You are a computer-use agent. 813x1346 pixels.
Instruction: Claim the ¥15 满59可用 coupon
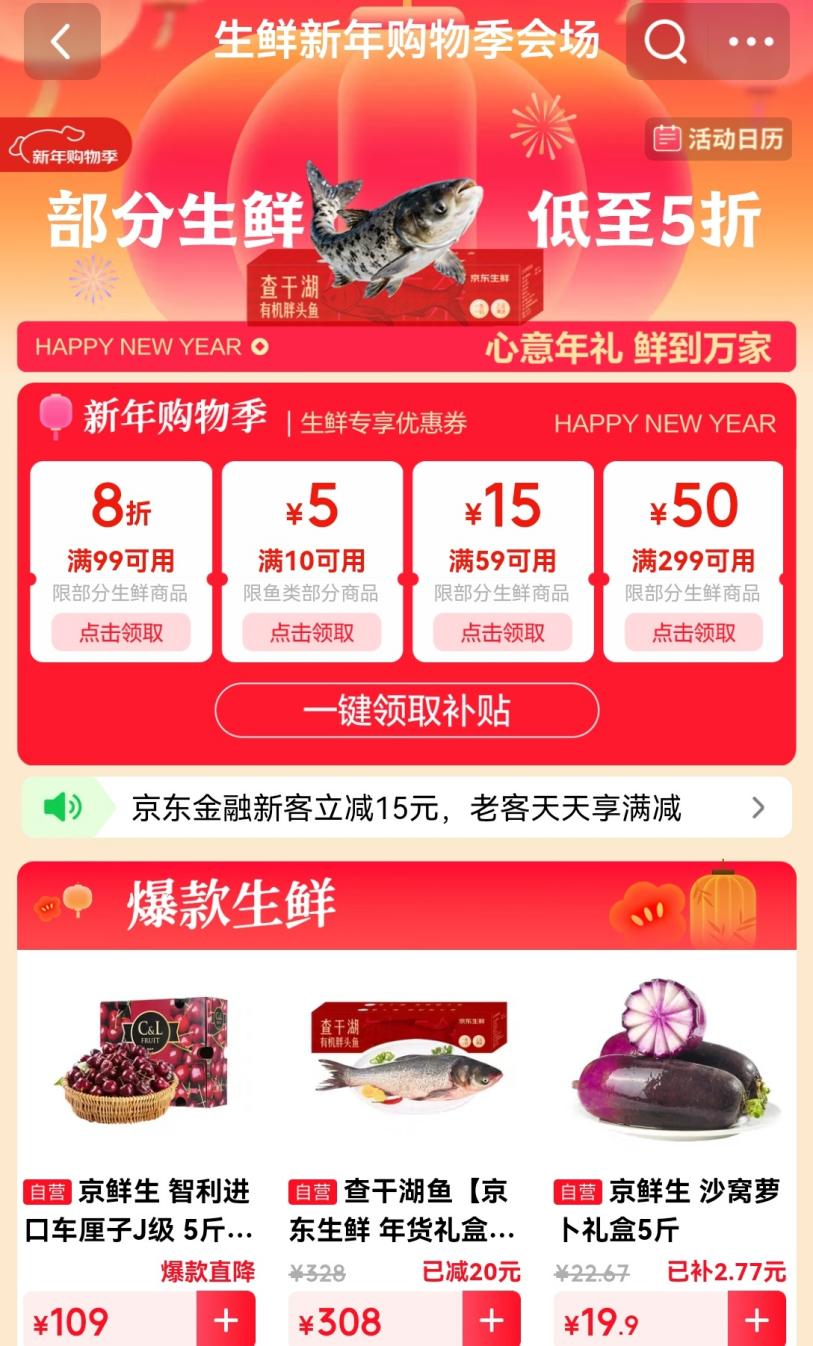click(503, 632)
